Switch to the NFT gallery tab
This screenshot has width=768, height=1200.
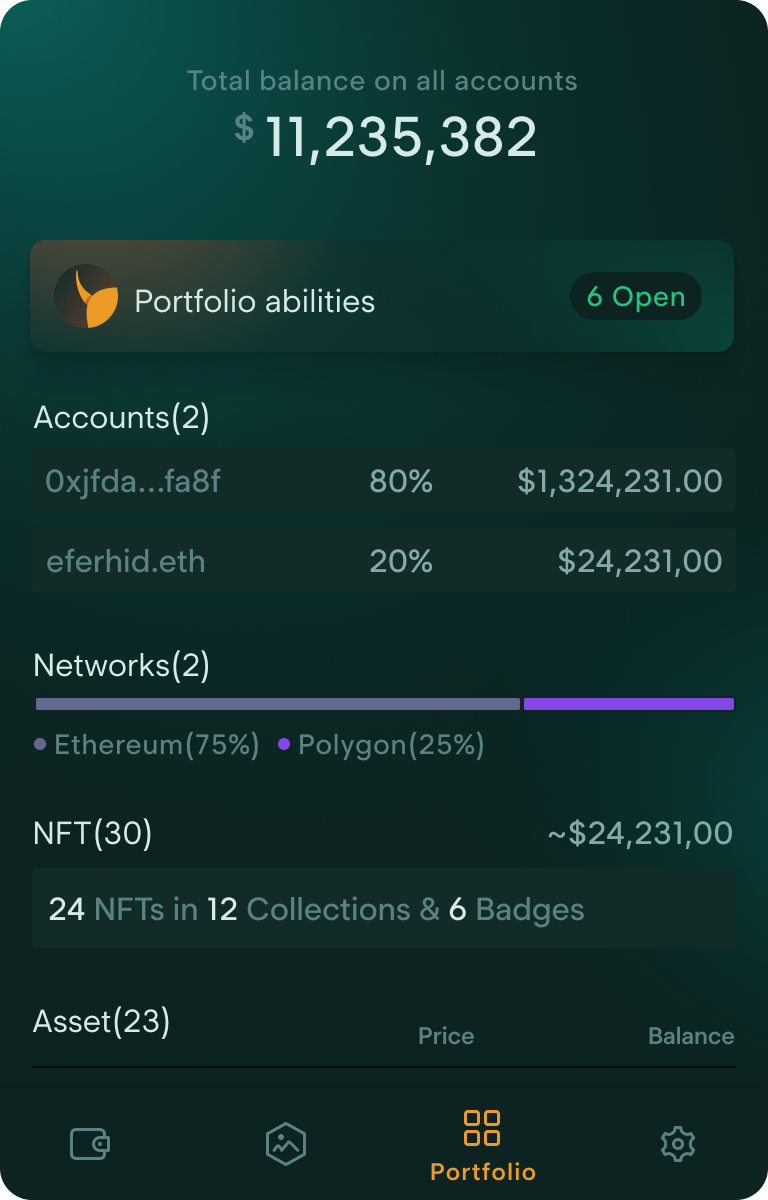[x=286, y=1143]
